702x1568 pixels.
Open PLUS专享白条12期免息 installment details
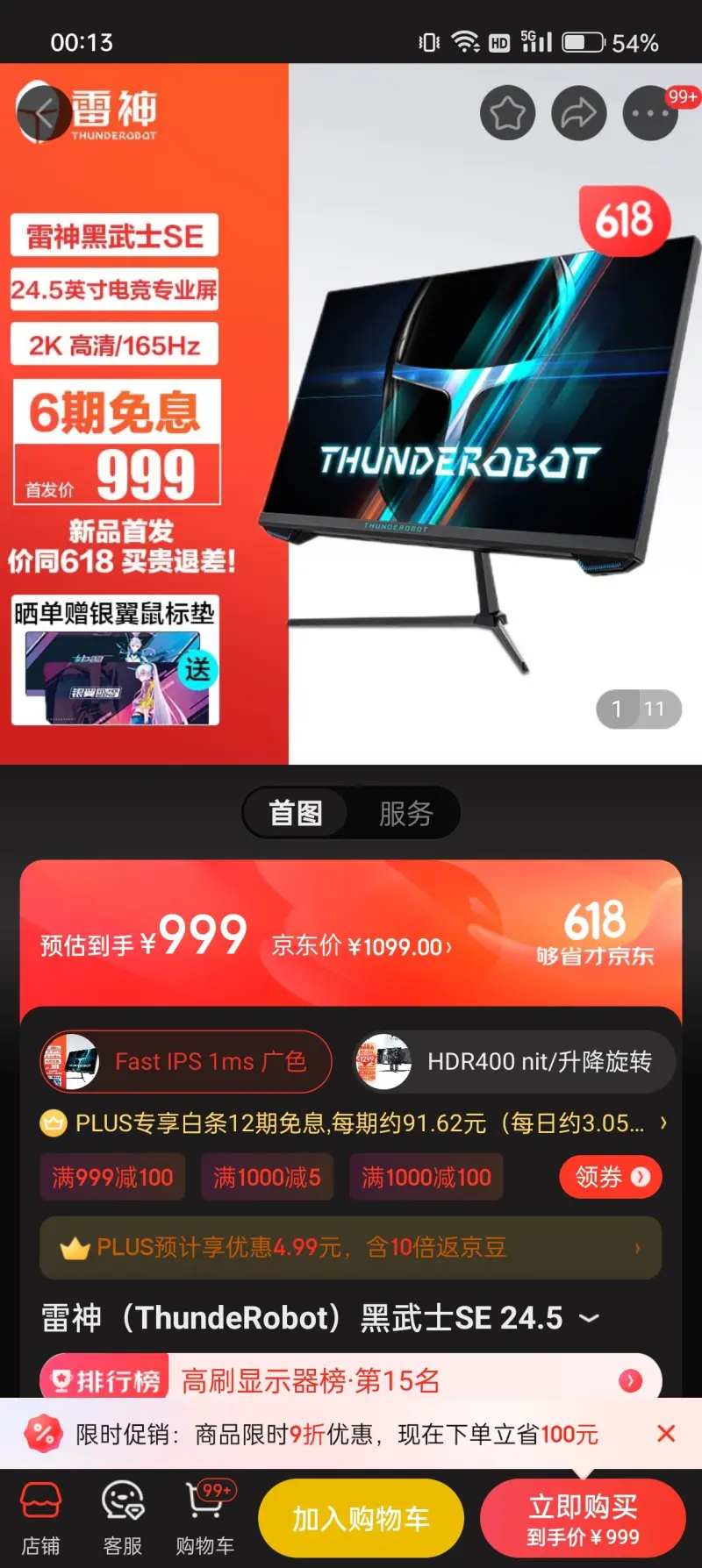(351, 1123)
